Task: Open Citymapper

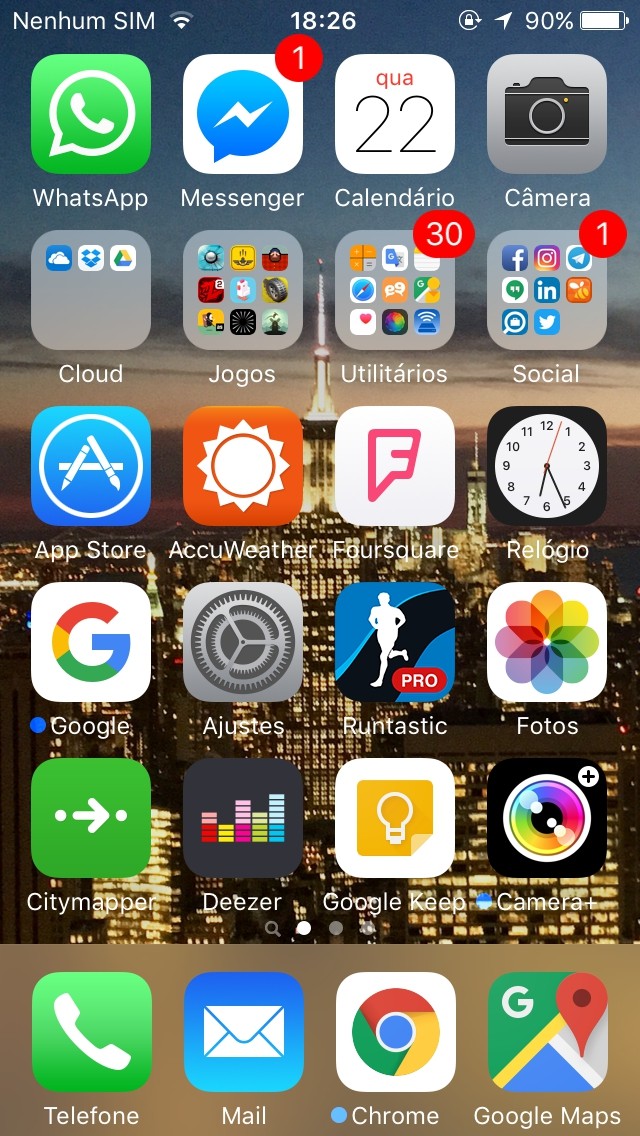Action: pyautogui.click(x=91, y=818)
